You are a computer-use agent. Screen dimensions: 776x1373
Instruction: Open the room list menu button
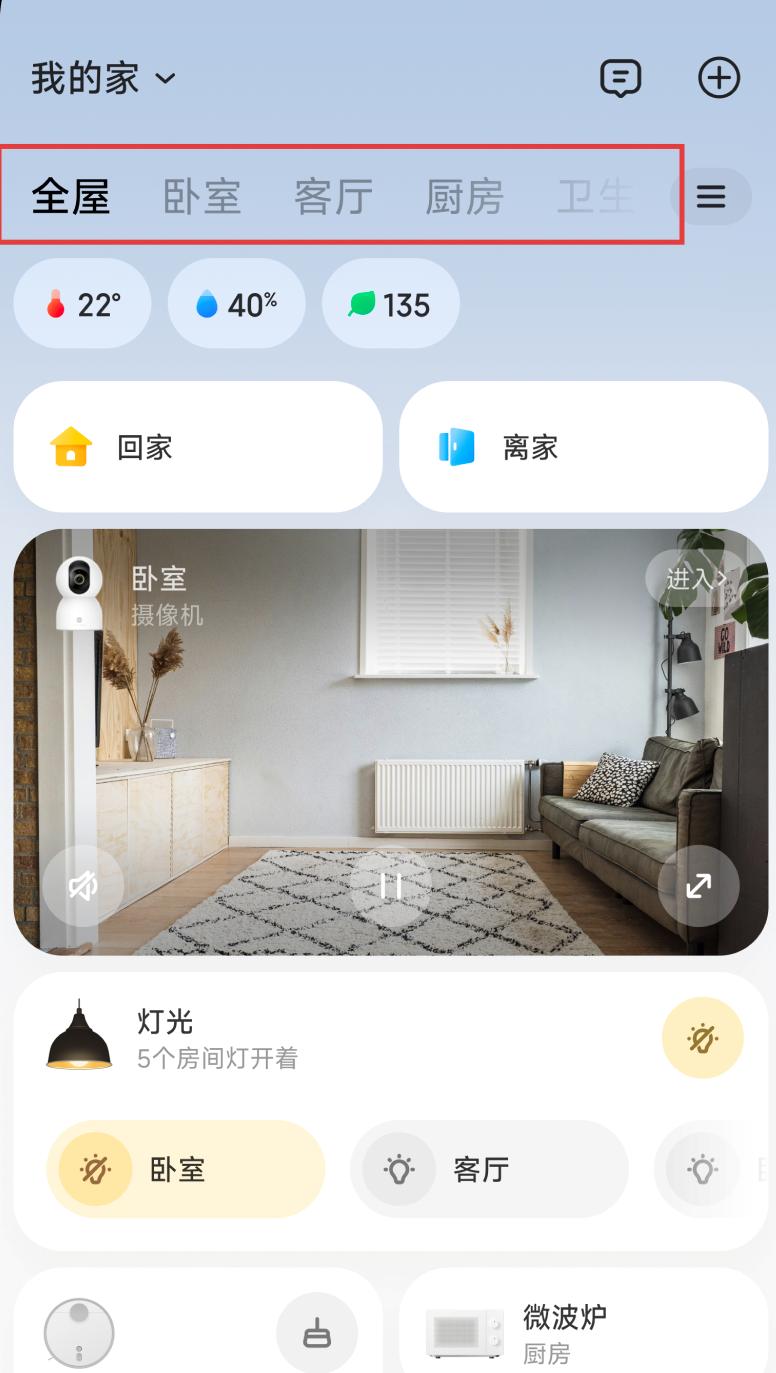point(711,196)
